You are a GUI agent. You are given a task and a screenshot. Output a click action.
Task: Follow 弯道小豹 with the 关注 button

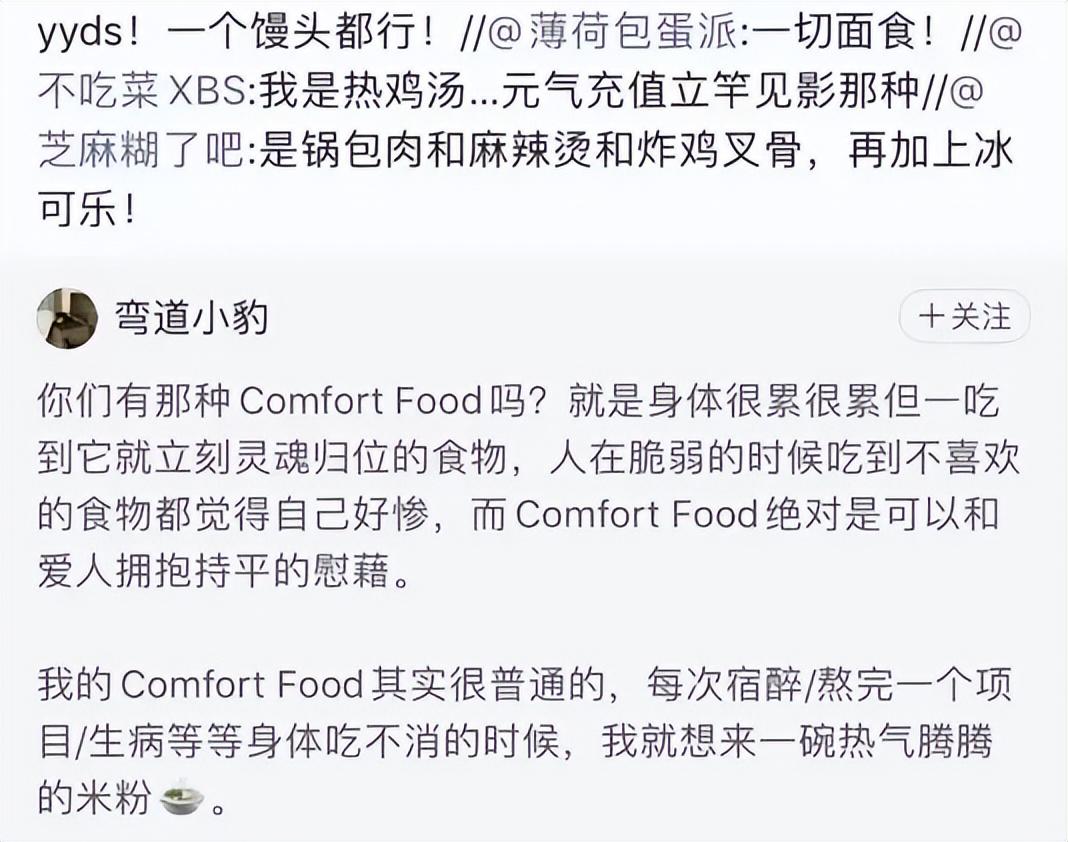point(964,318)
